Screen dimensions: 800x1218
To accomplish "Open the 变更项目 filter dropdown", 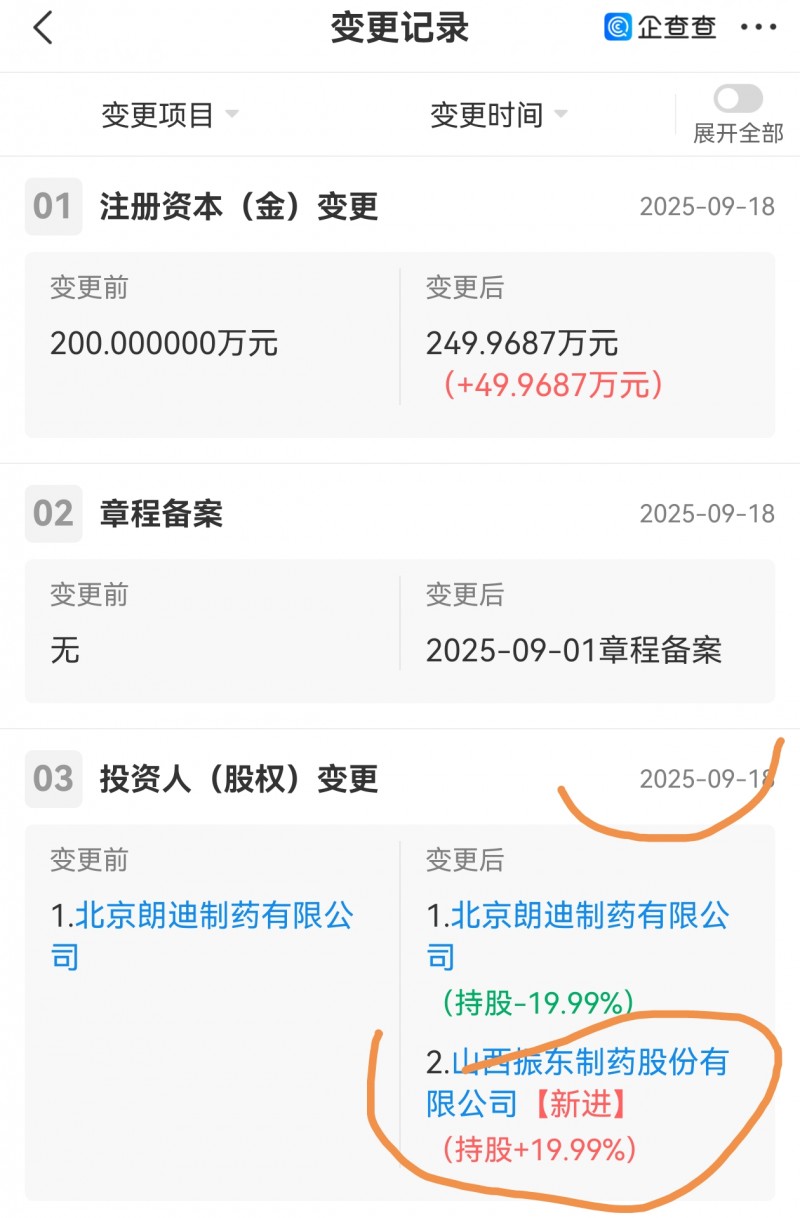I will click(x=160, y=114).
